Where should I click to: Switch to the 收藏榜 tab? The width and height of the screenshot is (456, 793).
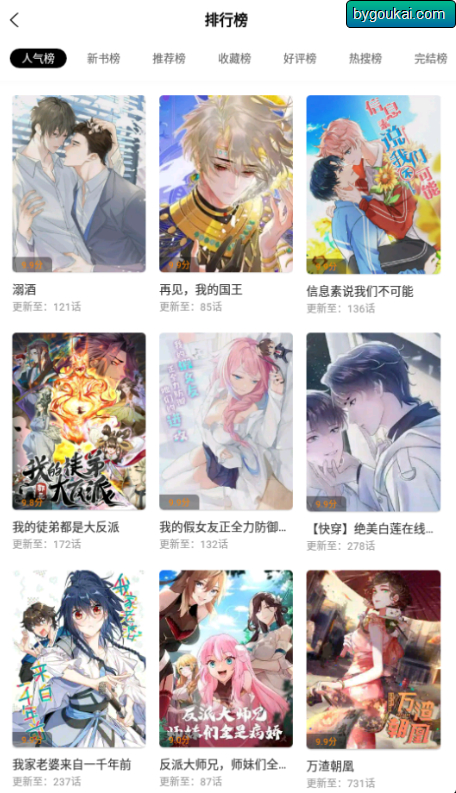(235, 59)
